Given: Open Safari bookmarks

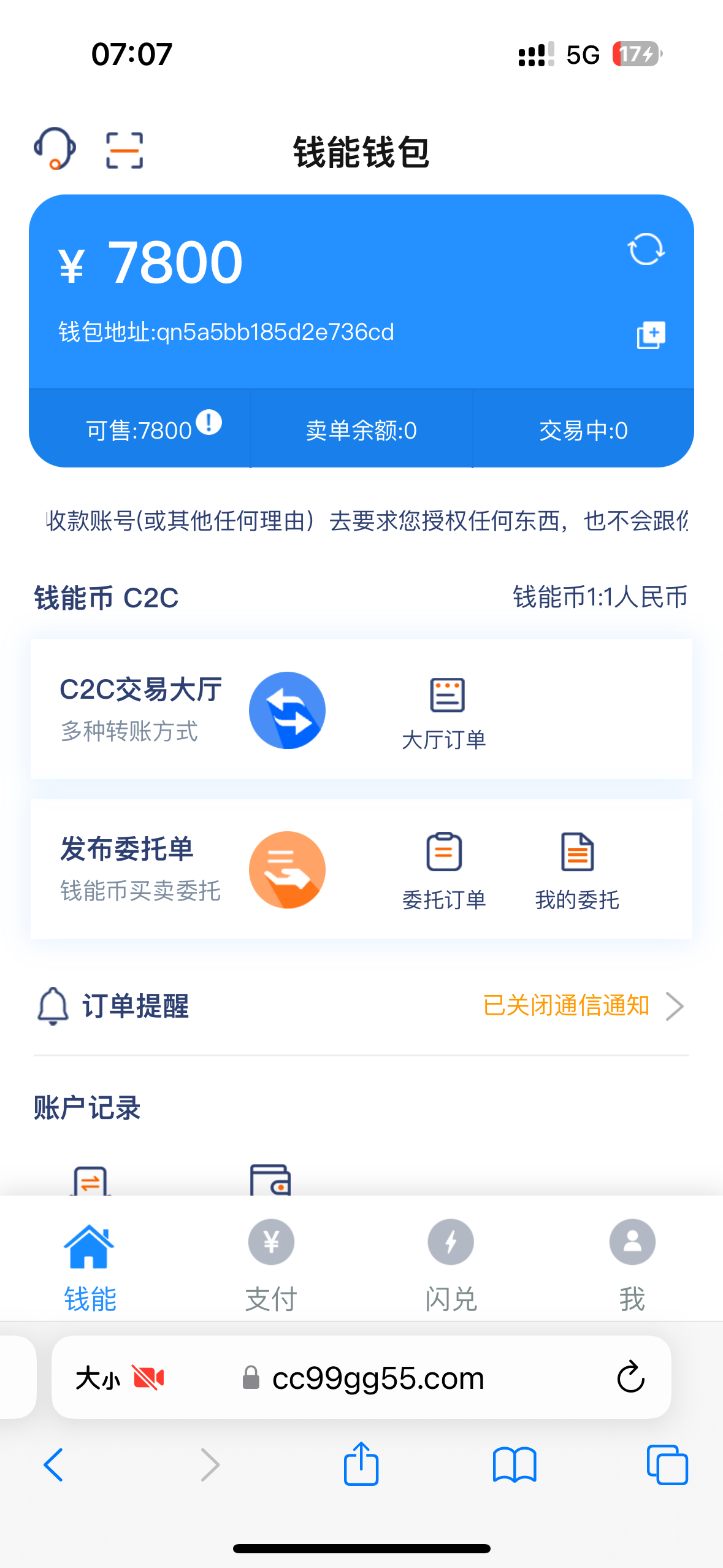Looking at the screenshot, I should click(515, 1464).
